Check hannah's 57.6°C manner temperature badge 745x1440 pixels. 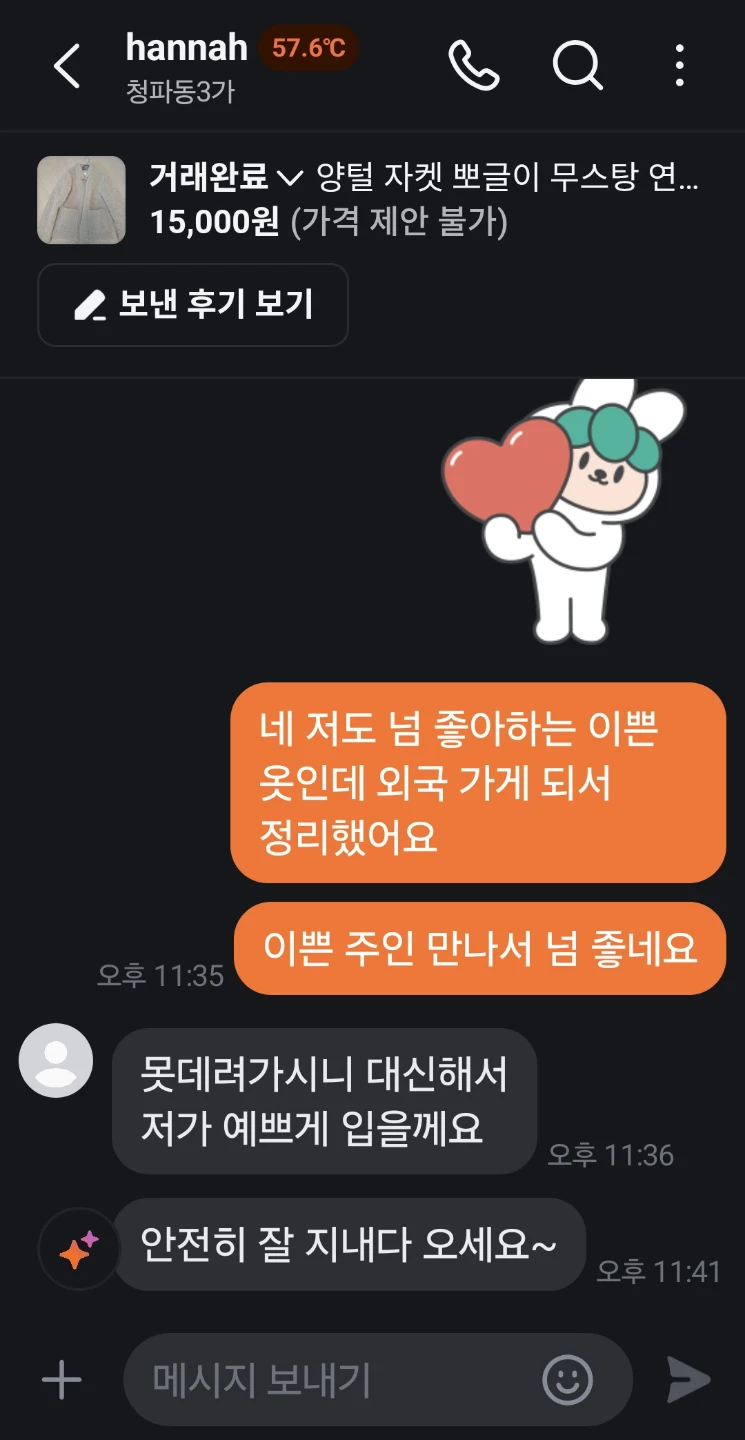coord(308,48)
